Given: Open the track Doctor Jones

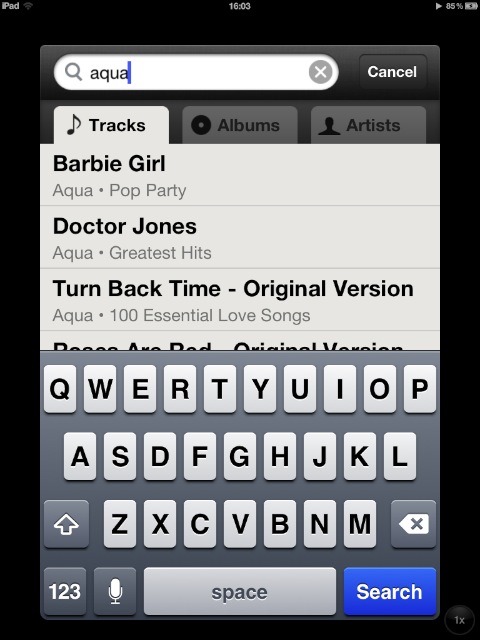Looking at the screenshot, I should (240, 237).
